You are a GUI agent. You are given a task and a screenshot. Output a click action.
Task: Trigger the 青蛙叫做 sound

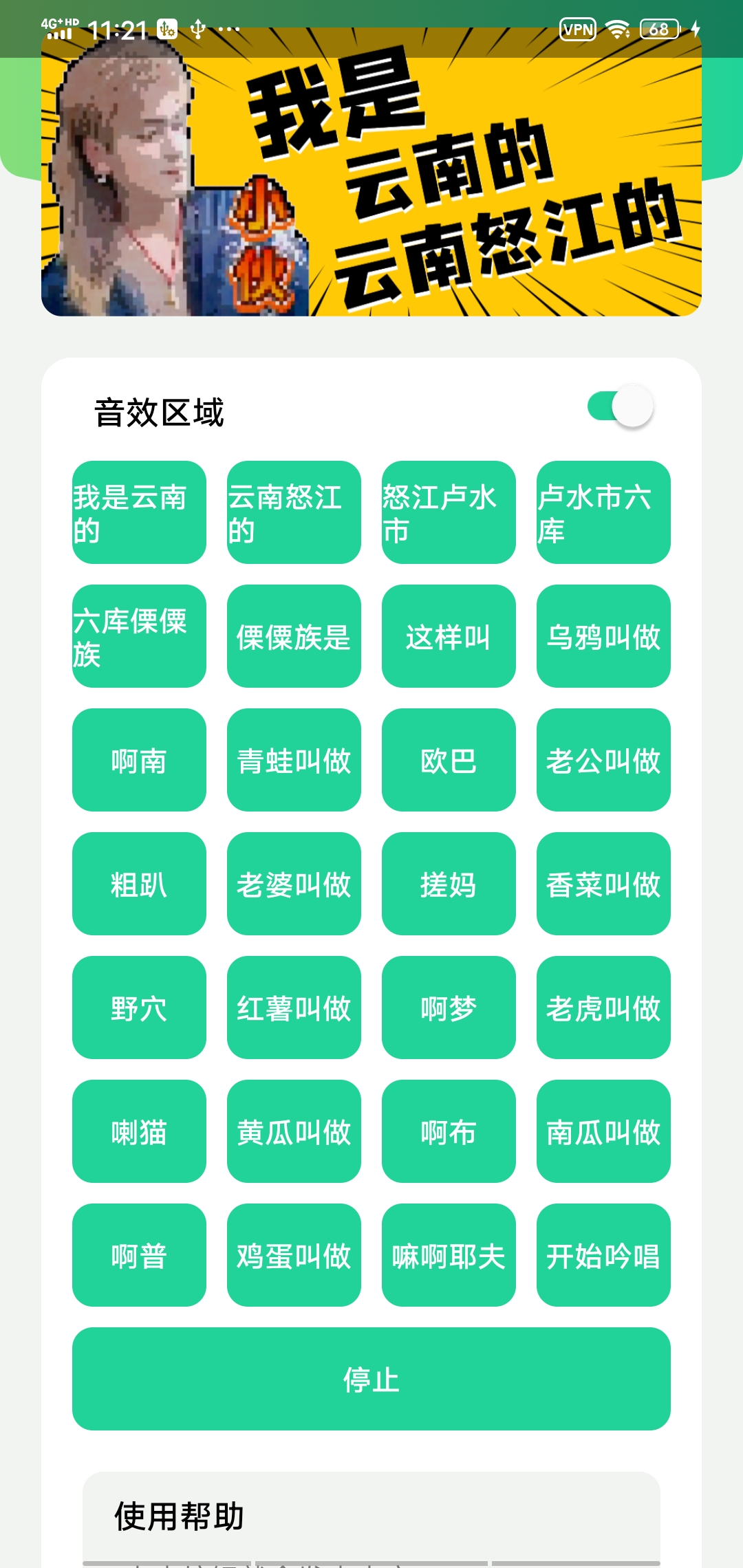tap(293, 761)
